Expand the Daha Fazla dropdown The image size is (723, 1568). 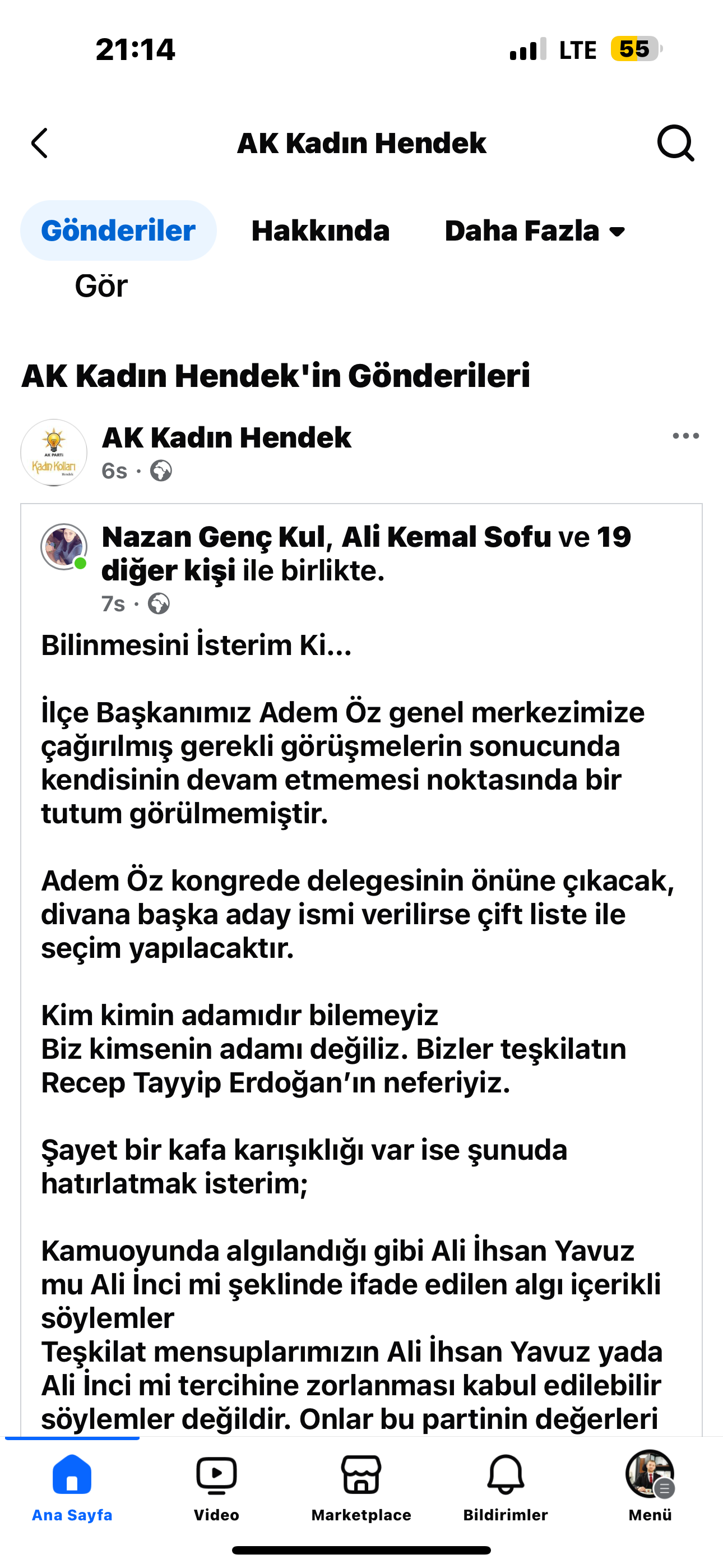(x=535, y=230)
